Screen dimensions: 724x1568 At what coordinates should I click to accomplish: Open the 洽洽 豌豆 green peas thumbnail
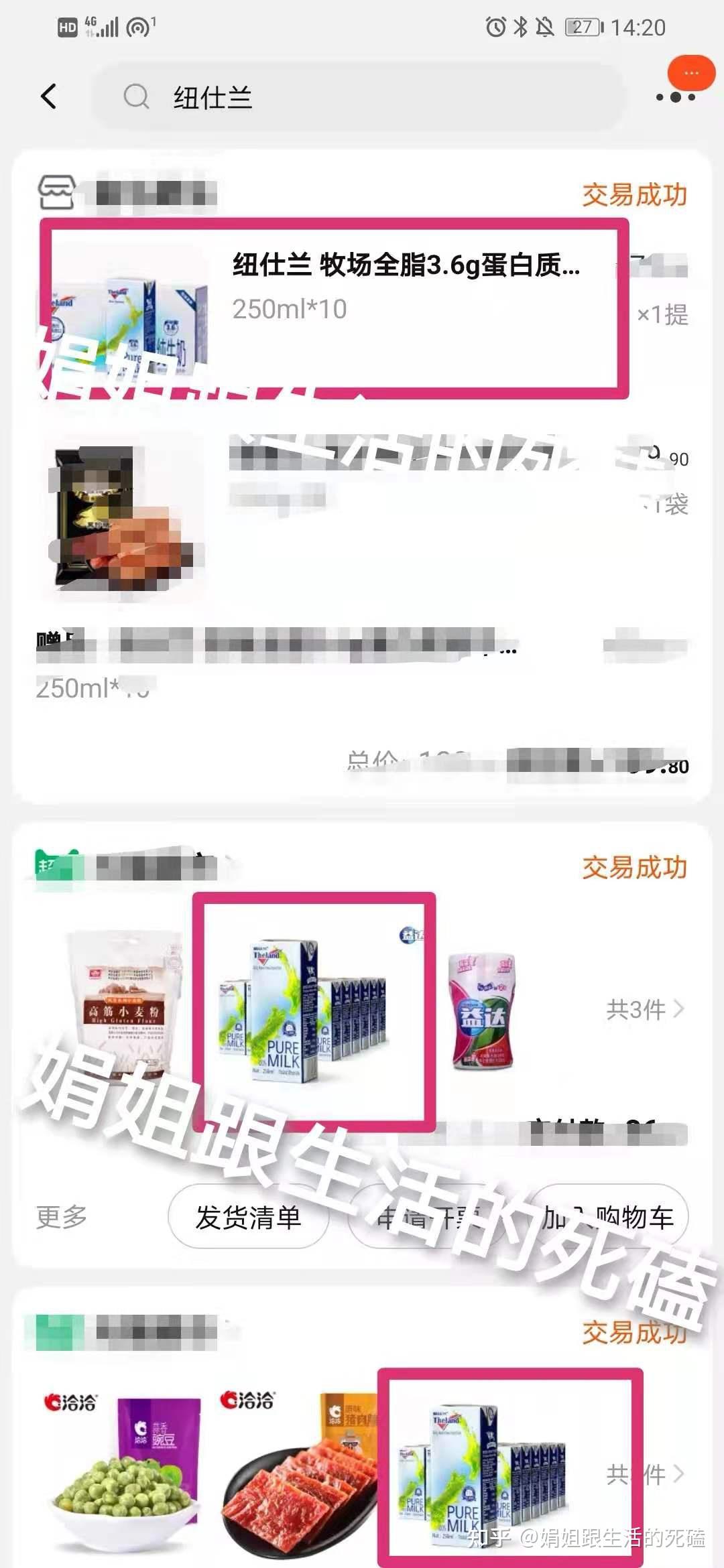pyautogui.click(x=125, y=1467)
